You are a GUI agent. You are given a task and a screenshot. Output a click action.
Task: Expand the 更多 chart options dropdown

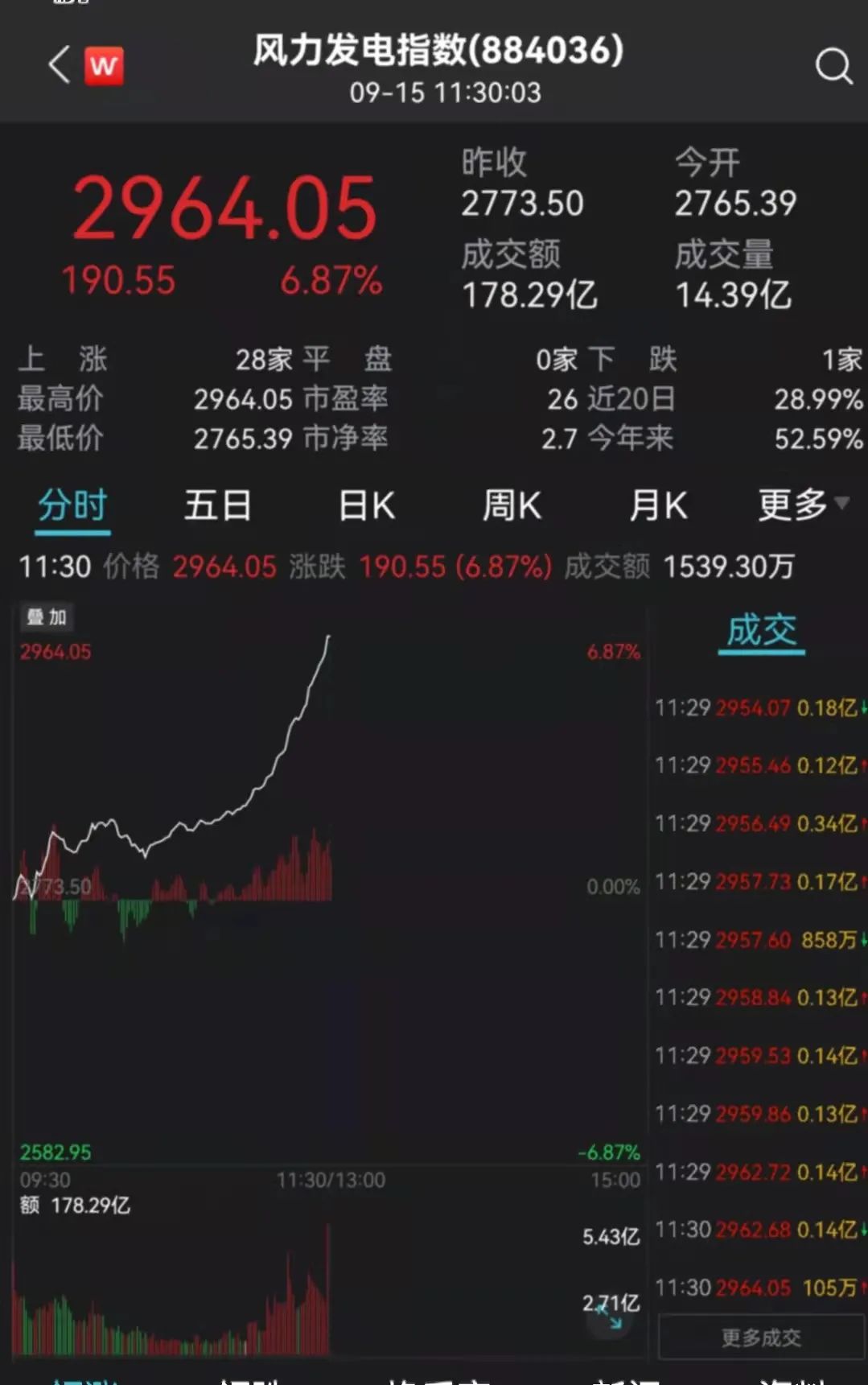(x=802, y=505)
